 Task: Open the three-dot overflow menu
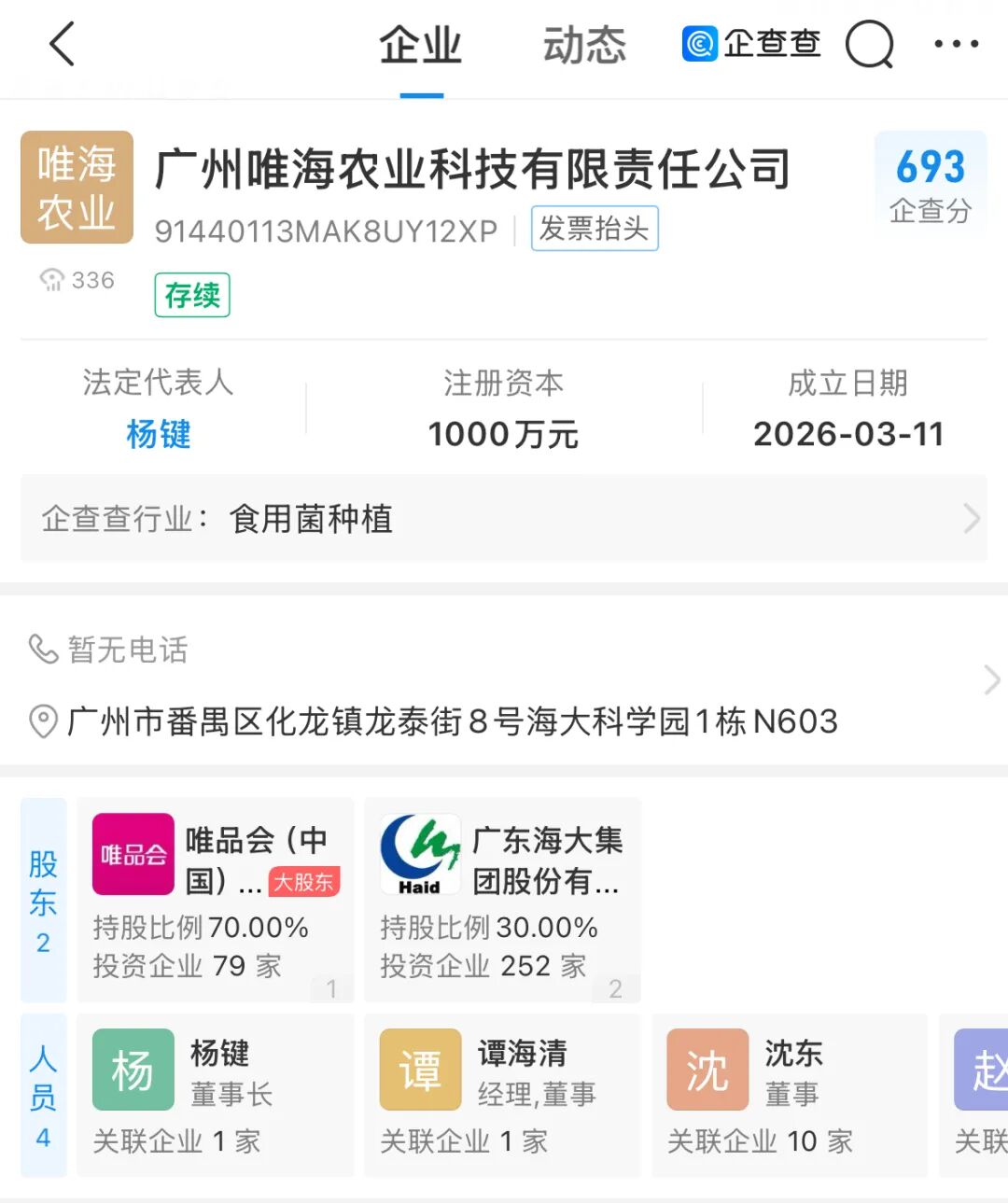click(957, 45)
